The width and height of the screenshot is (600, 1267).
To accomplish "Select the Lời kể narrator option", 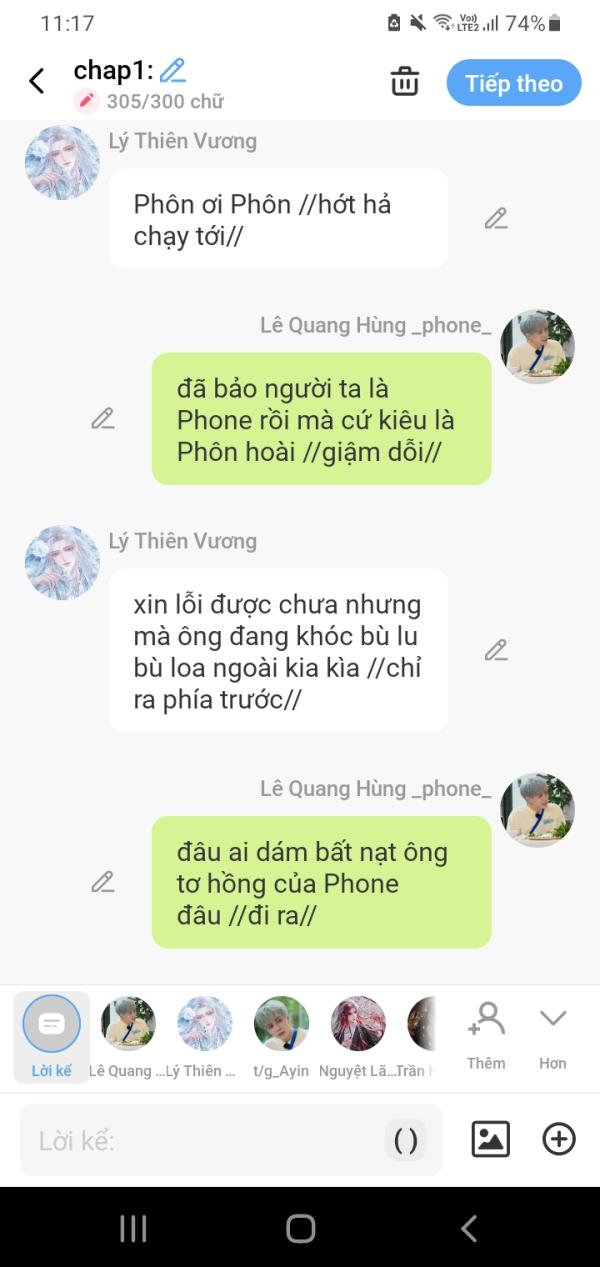I will [x=51, y=1037].
